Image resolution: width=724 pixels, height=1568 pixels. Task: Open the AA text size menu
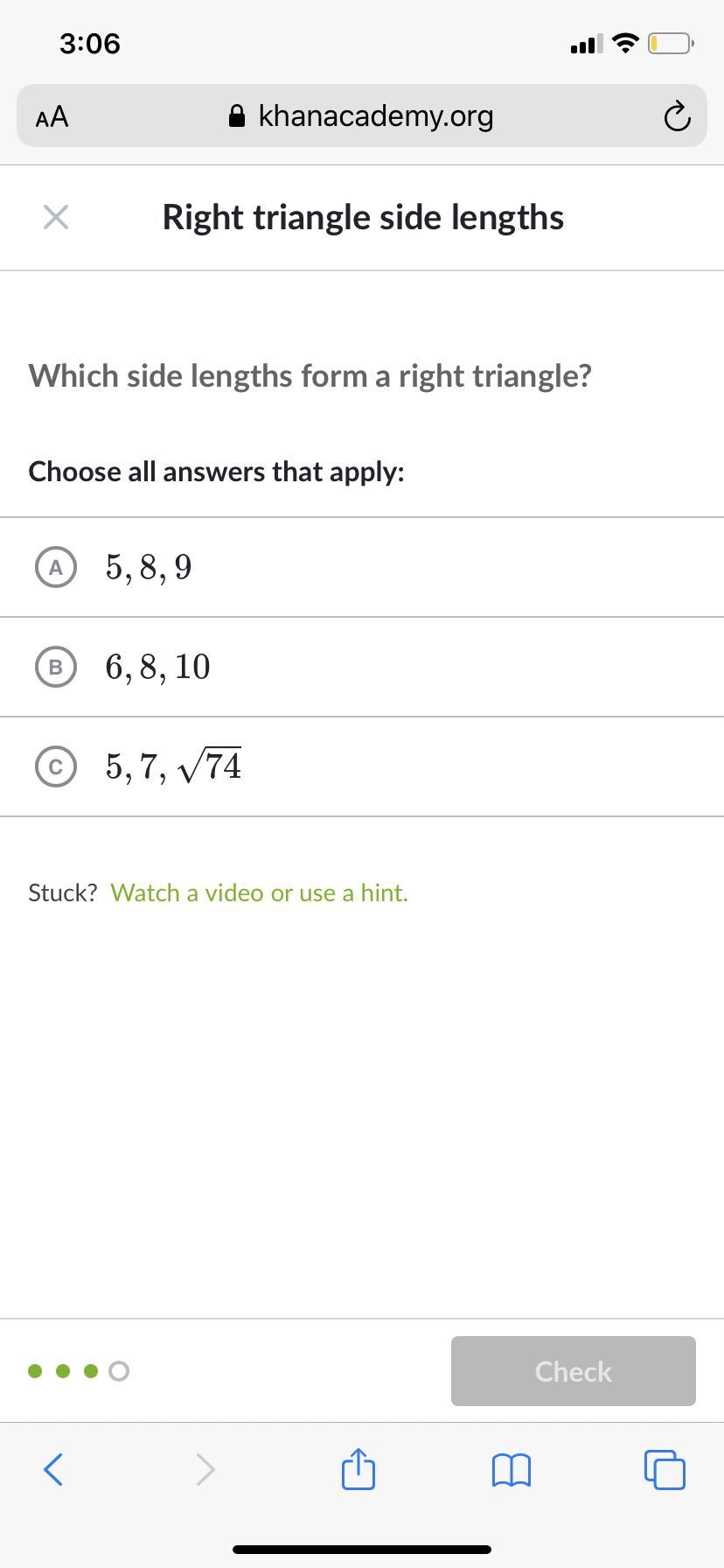(x=52, y=116)
